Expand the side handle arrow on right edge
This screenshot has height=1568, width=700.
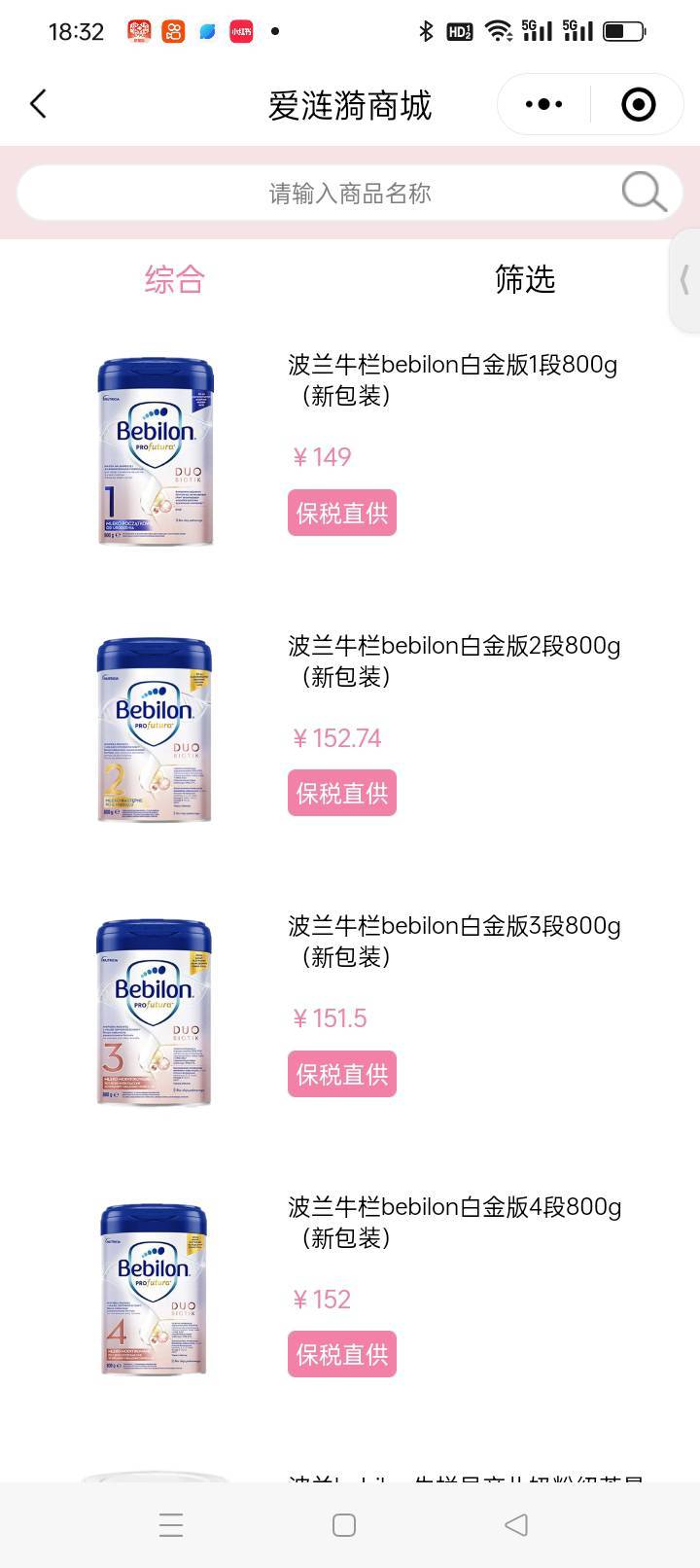(685, 280)
